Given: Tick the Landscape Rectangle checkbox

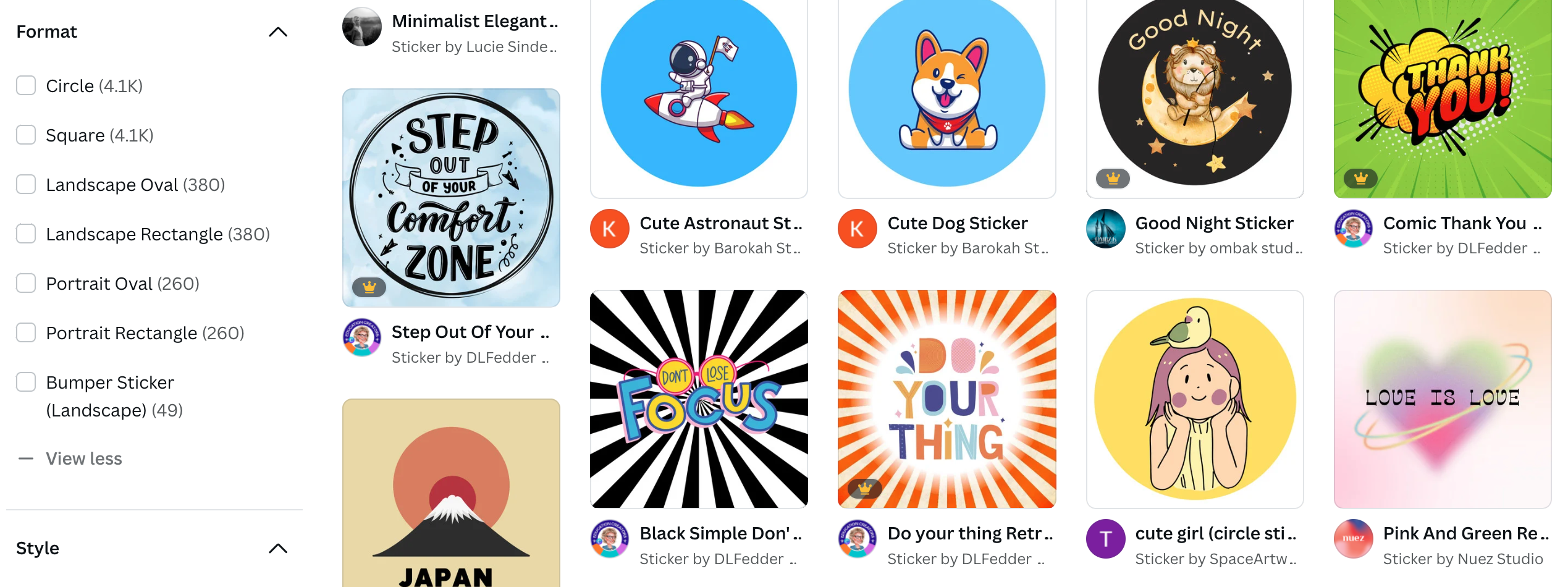Looking at the screenshot, I should [26, 234].
